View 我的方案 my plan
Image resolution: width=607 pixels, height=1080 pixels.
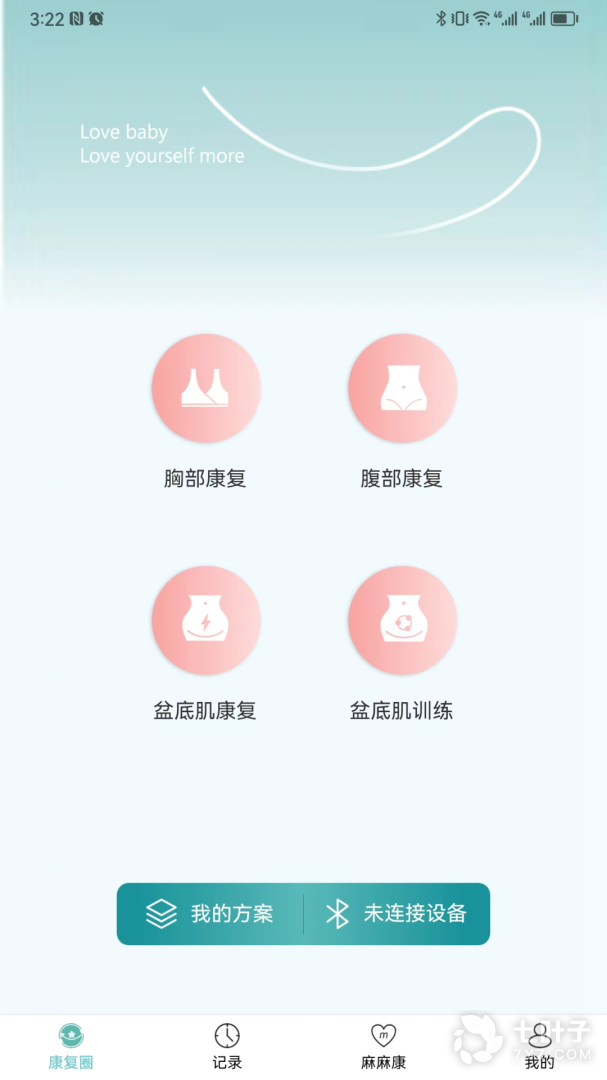click(x=210, y=914)
